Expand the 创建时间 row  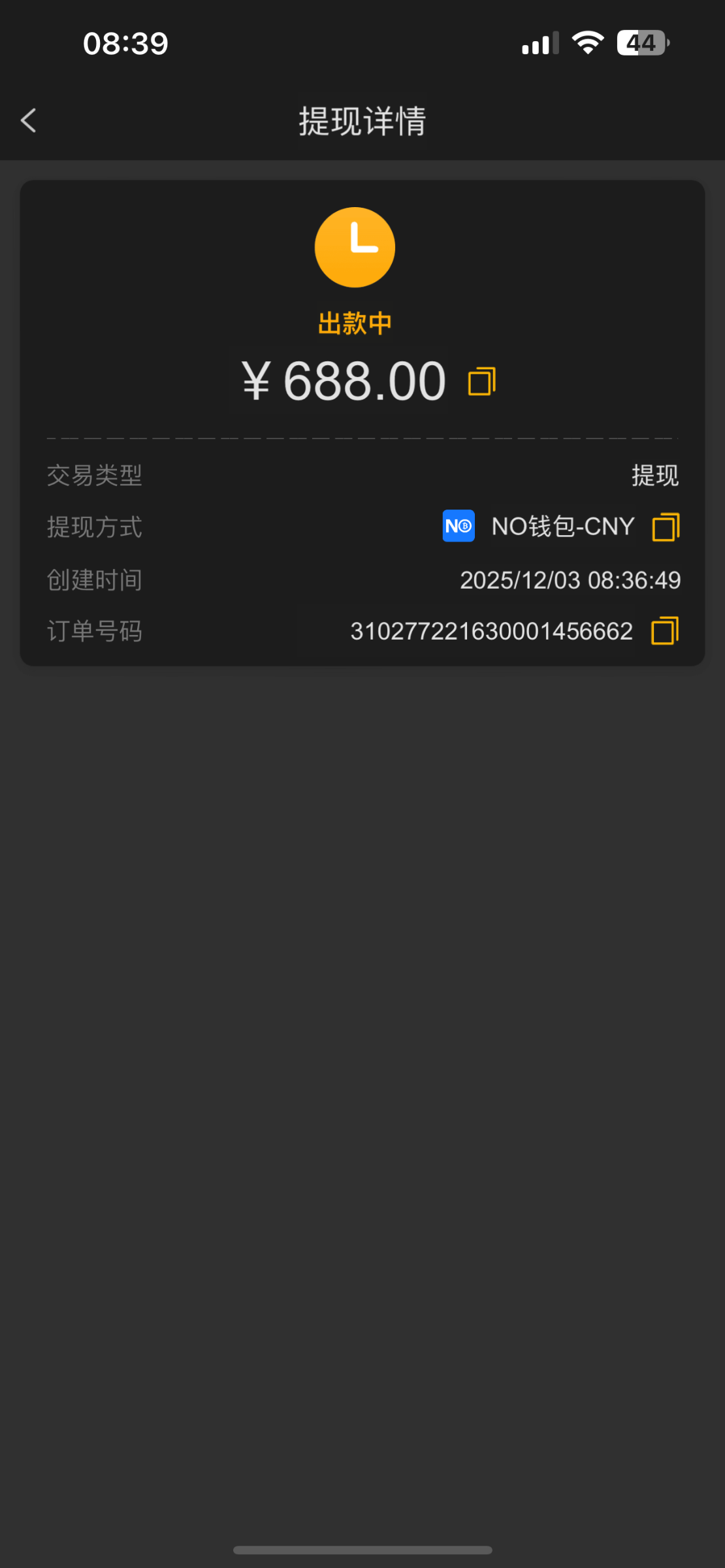coord(94,580)
